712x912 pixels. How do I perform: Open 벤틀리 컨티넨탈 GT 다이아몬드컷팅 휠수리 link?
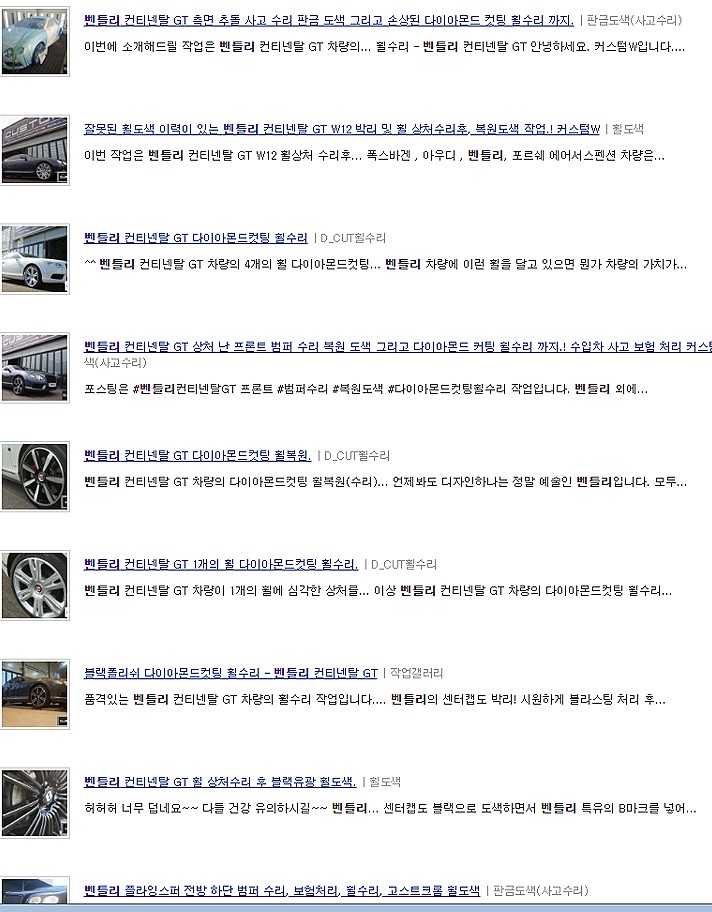195,238
